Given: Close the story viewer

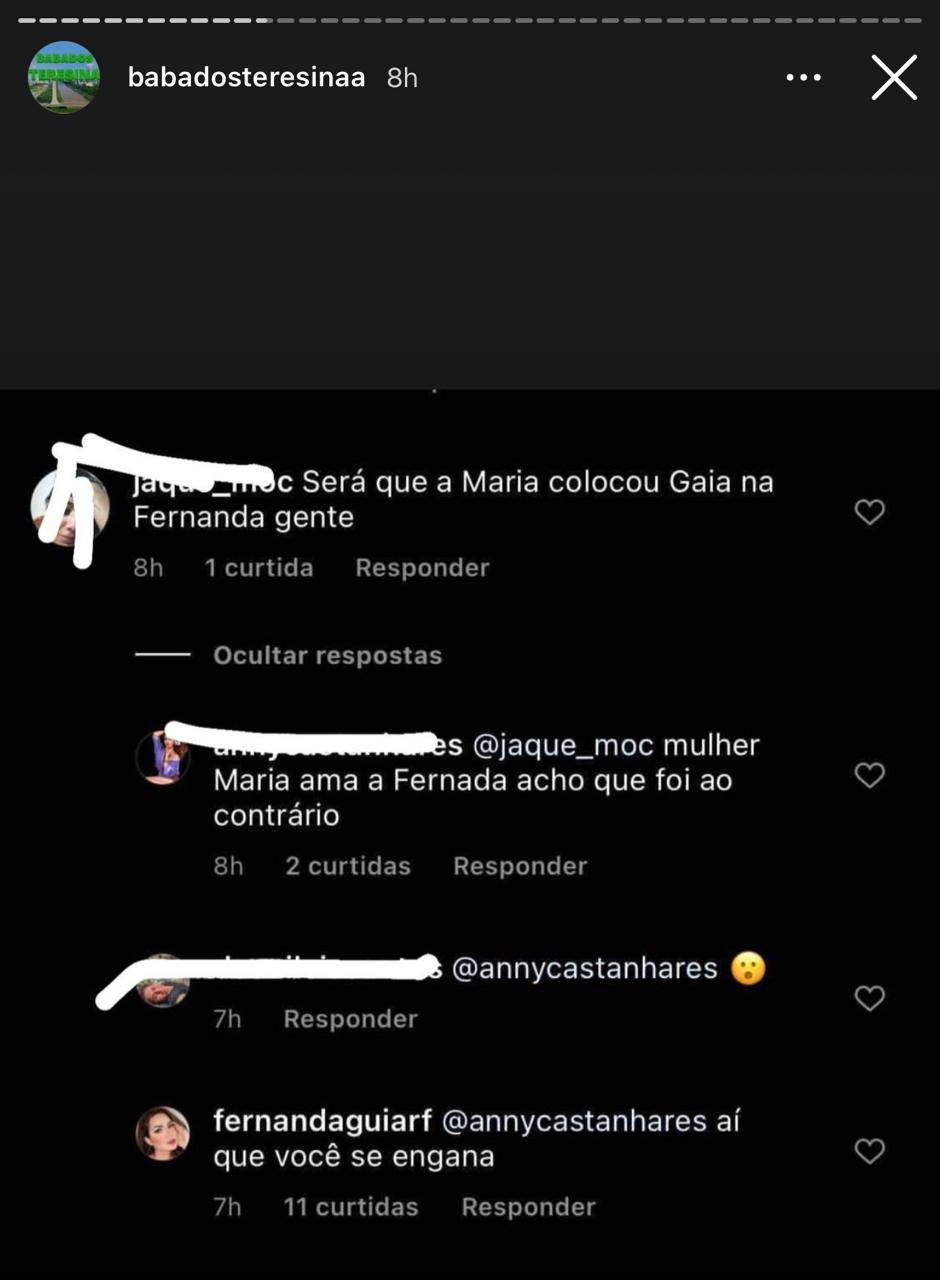Looking at the screenshot, I should 893,78.
